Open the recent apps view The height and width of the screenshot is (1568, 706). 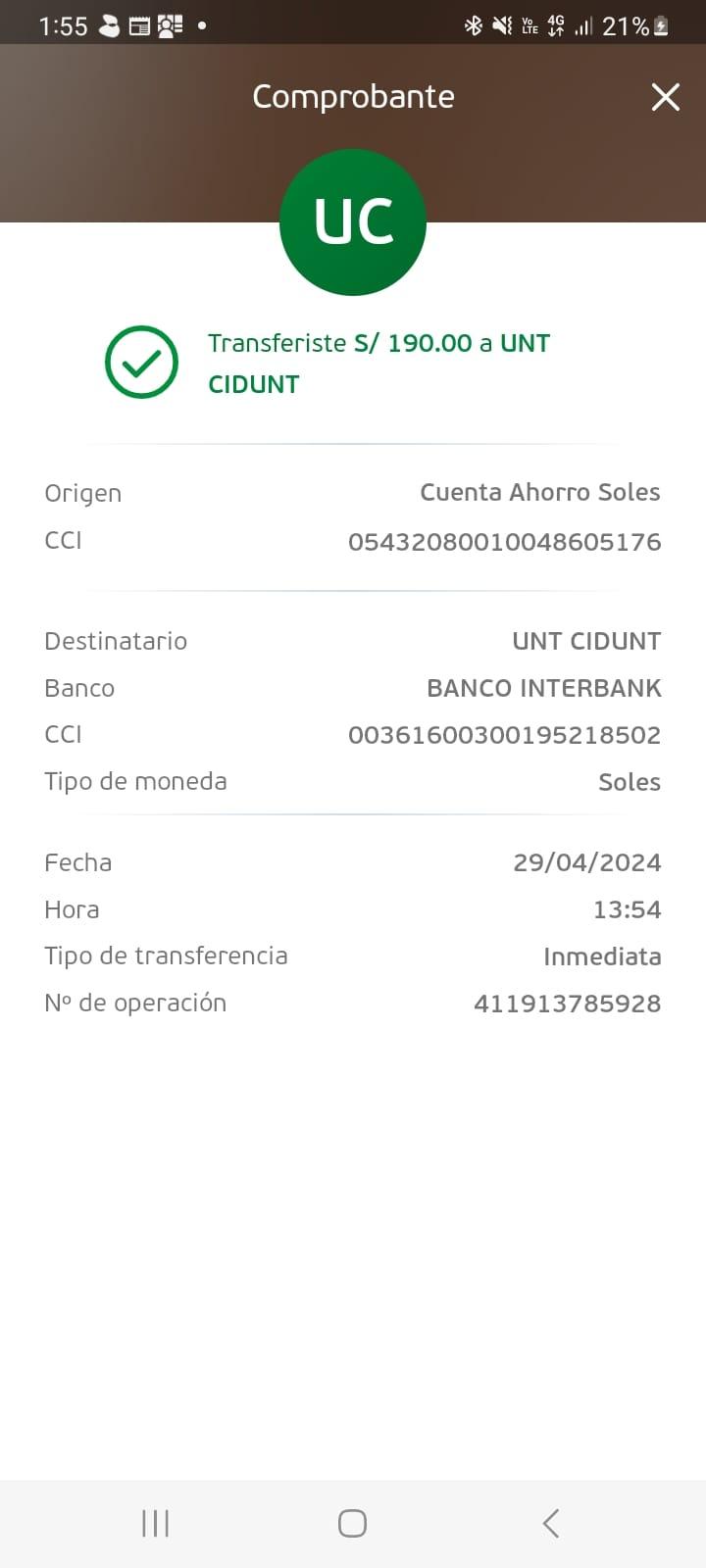coord(155,1523)
